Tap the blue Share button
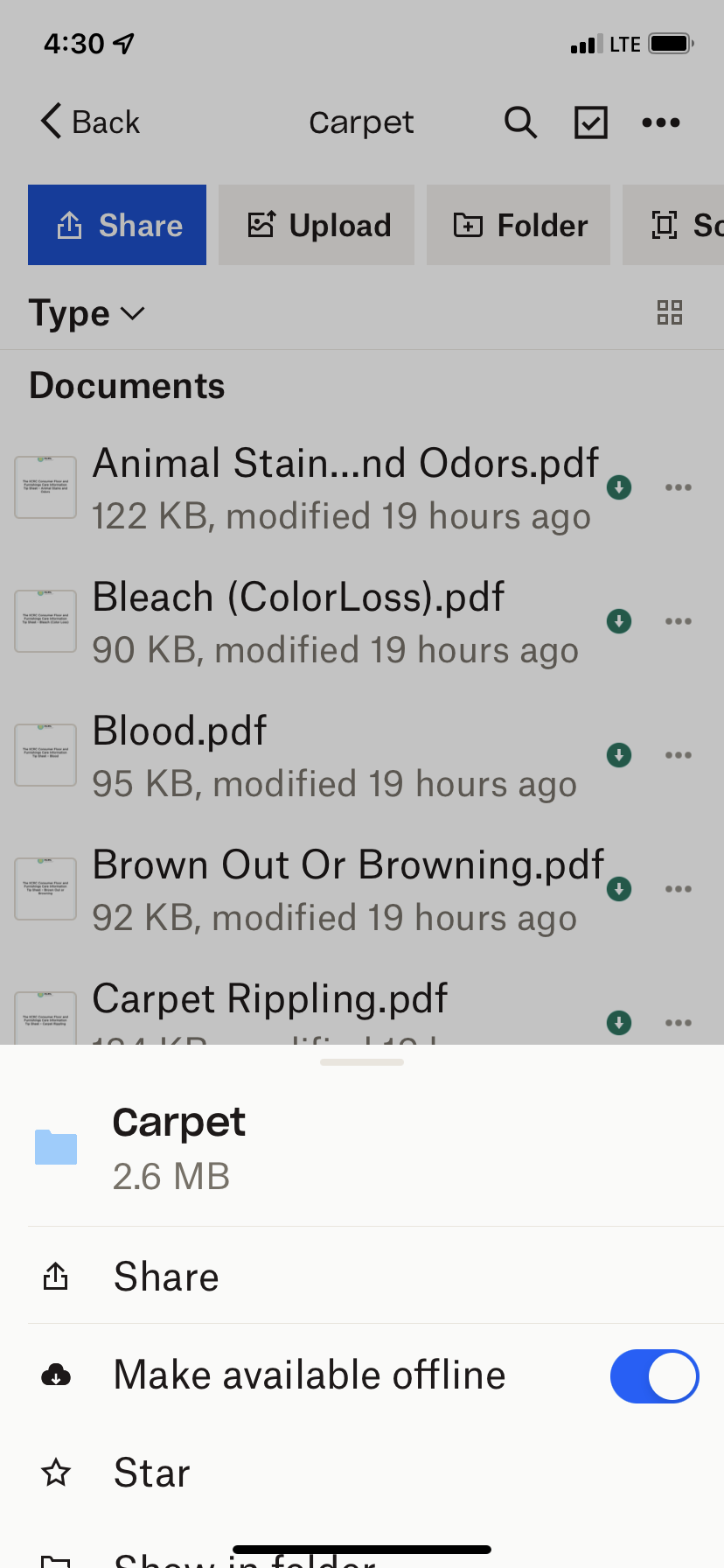Image resolution: width=724 pixels, height=1568 pixels. point(117,225)
